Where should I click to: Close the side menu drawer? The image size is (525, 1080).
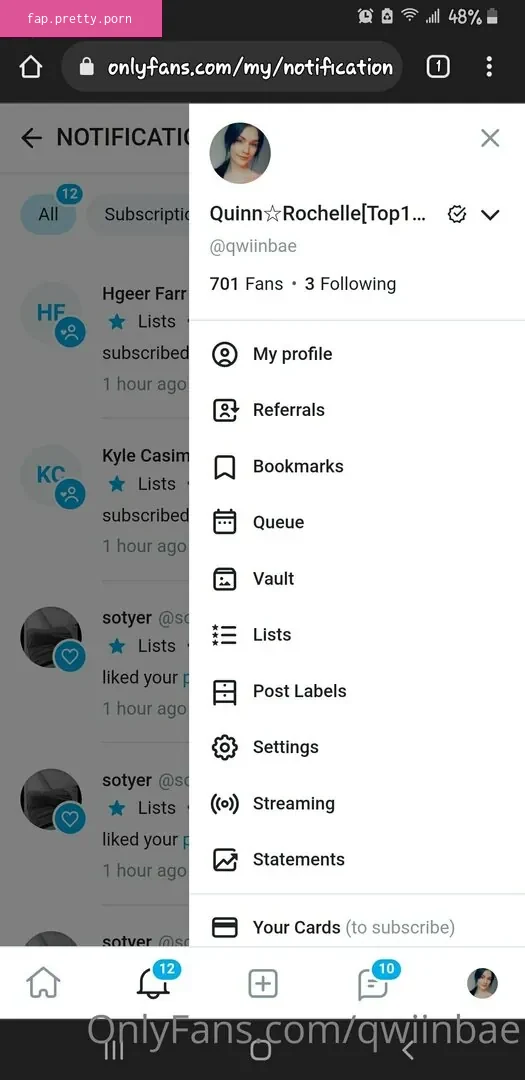pos(490,138)
